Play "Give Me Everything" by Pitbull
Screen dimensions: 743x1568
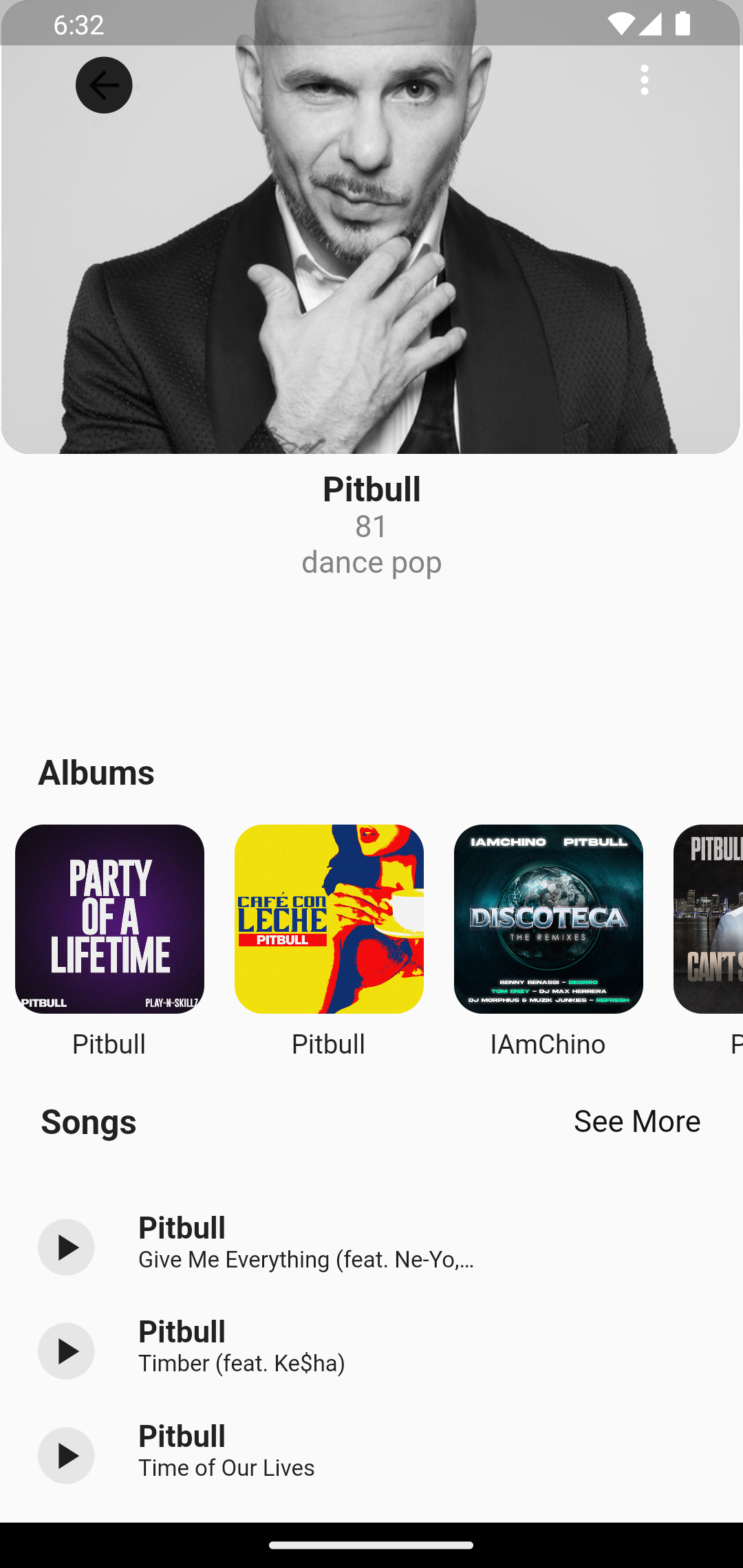pyautogui.click(x=66, y=1247)
